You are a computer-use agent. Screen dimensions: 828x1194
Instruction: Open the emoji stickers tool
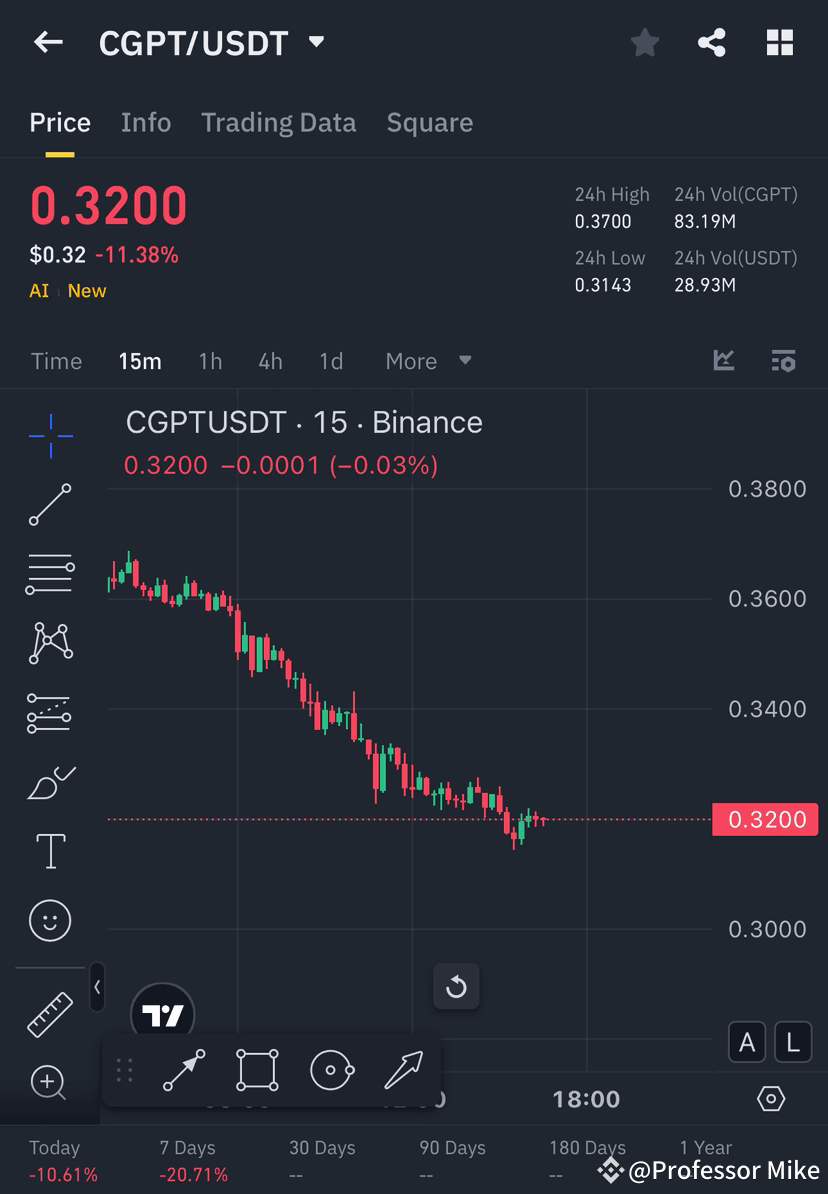(50, 920)
